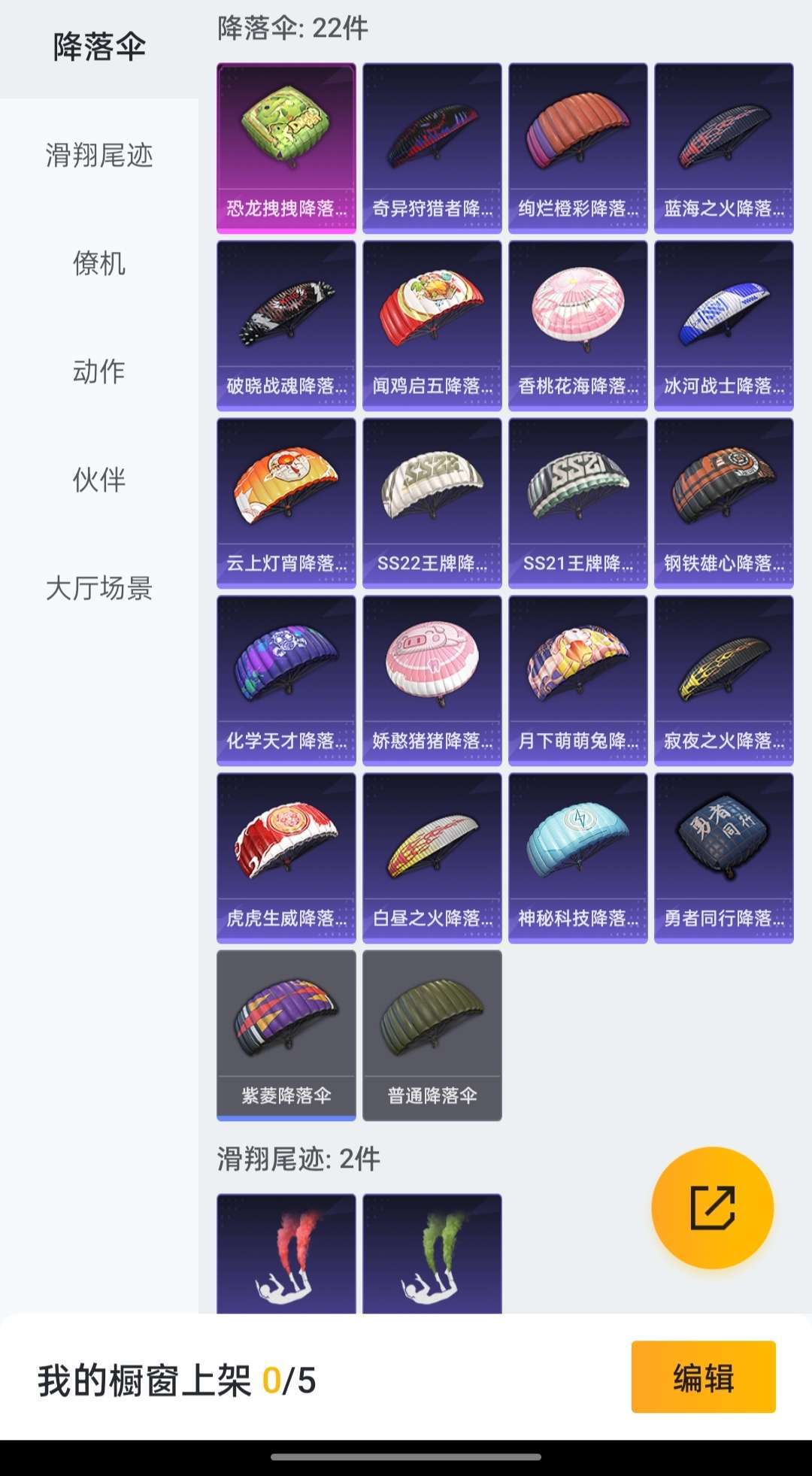Open the 恐龙拽拽 parachute item
Image resolution: width=812 pixels, height=1476 pixels.
click(x=286, y=148)
